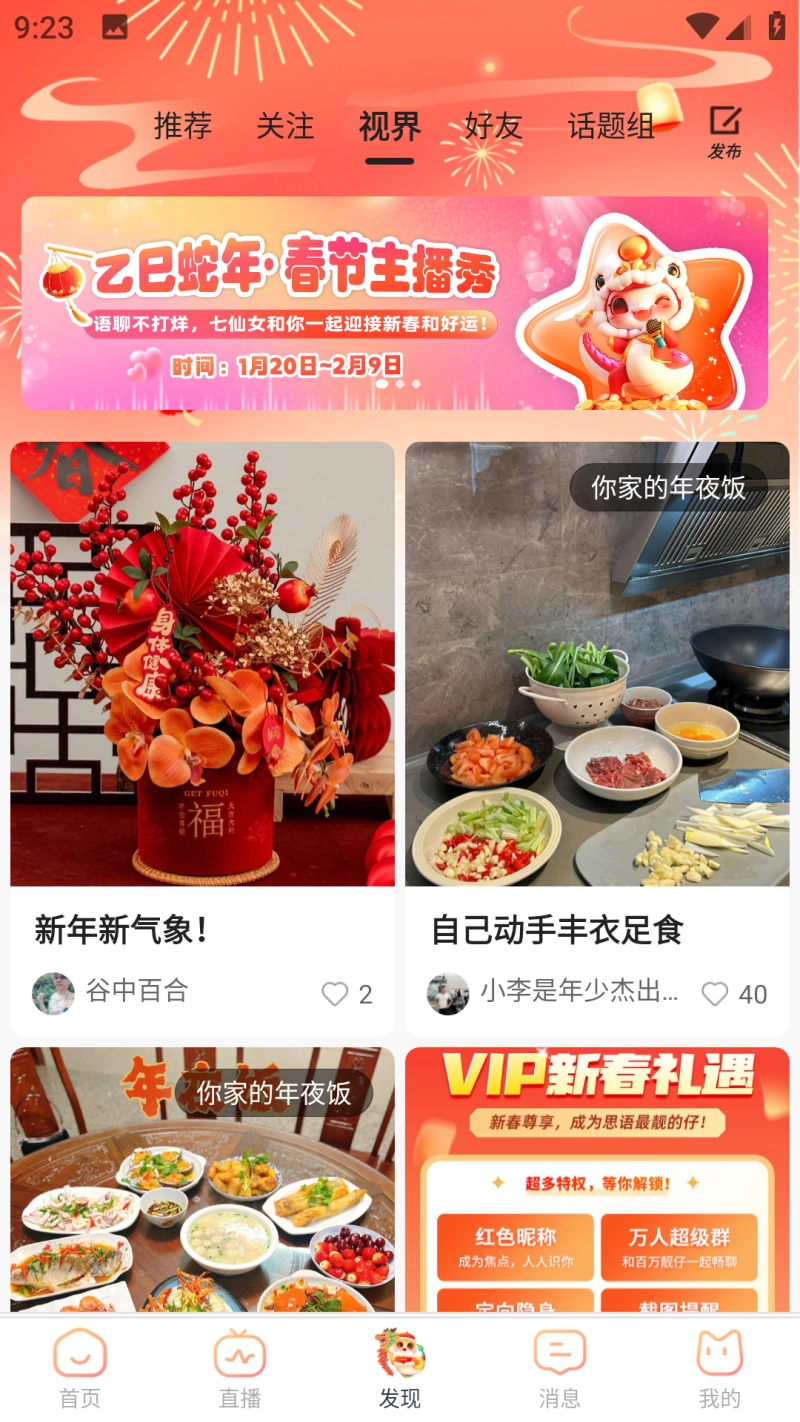800x1422 pixels.
Task: Like the 自己动手丰衣足食 post
Action: tap(715, 994)
